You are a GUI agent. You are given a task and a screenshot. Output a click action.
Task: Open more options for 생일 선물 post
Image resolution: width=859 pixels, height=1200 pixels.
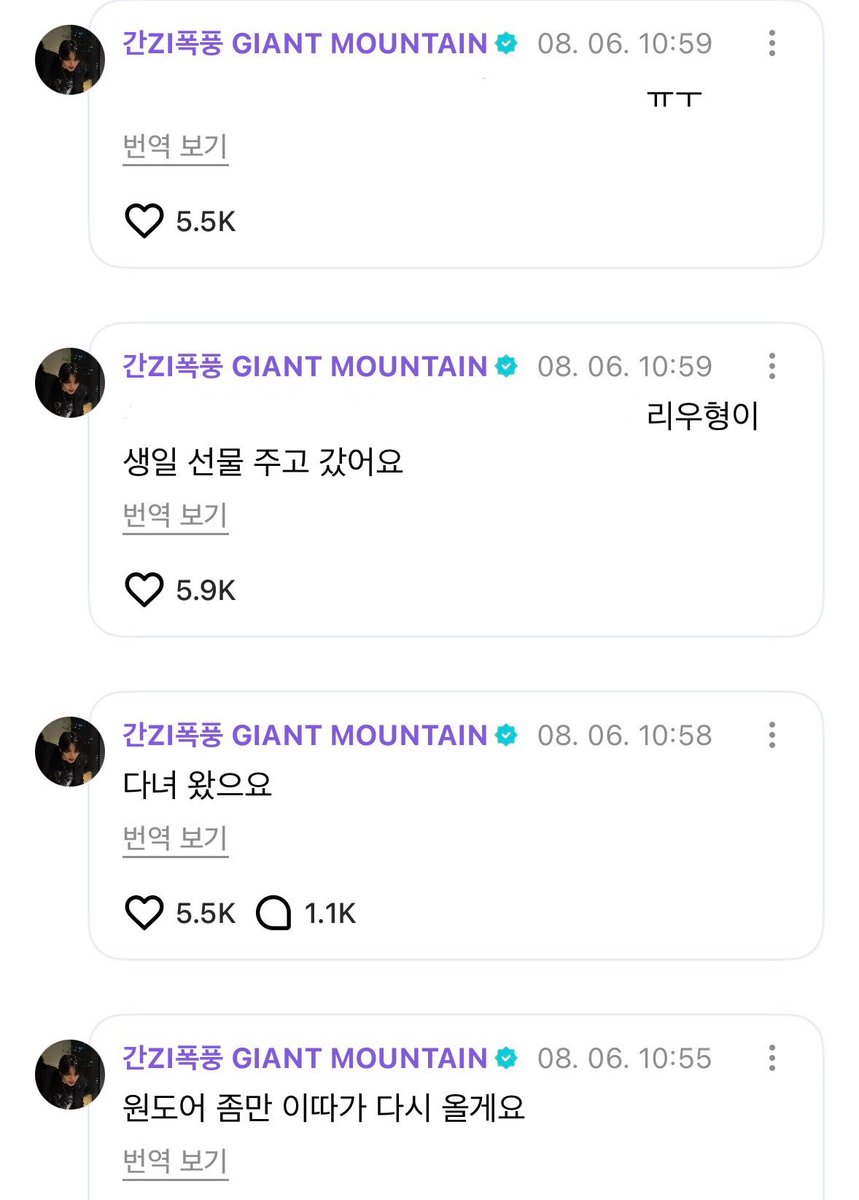(x=772, y=366)
